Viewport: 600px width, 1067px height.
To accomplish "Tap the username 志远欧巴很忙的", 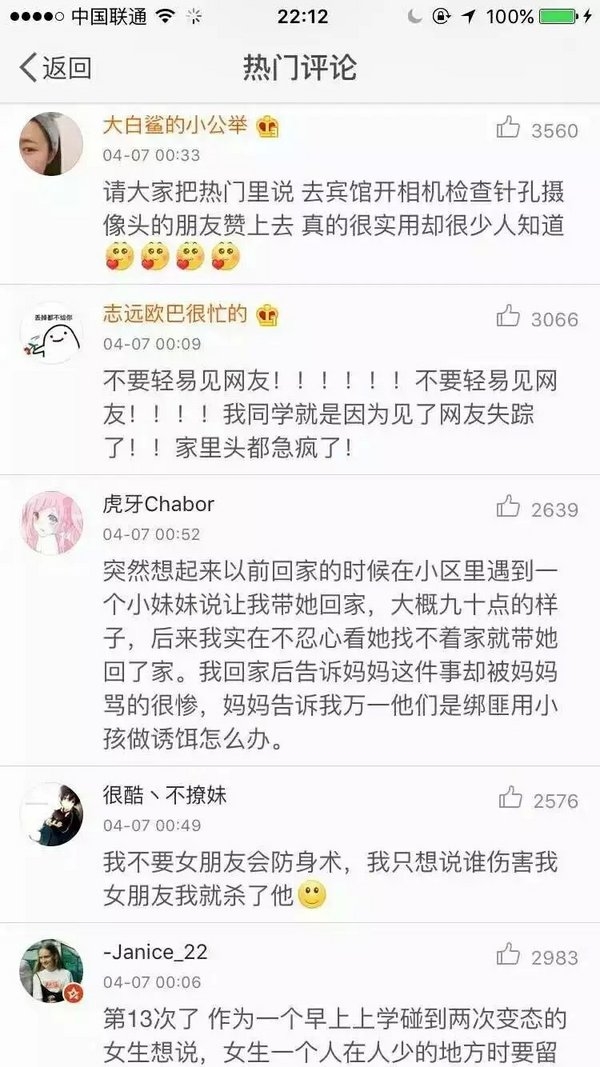I will point(176,314).
